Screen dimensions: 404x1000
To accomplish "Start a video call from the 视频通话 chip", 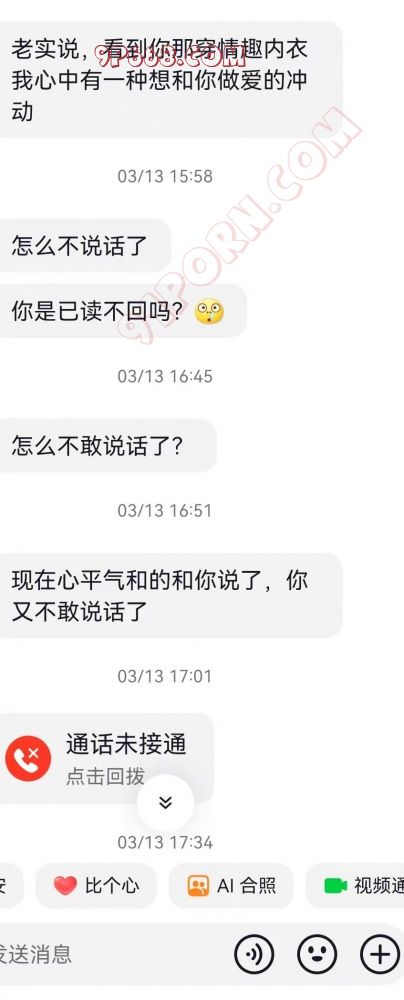I will click(x=355, y=886).
